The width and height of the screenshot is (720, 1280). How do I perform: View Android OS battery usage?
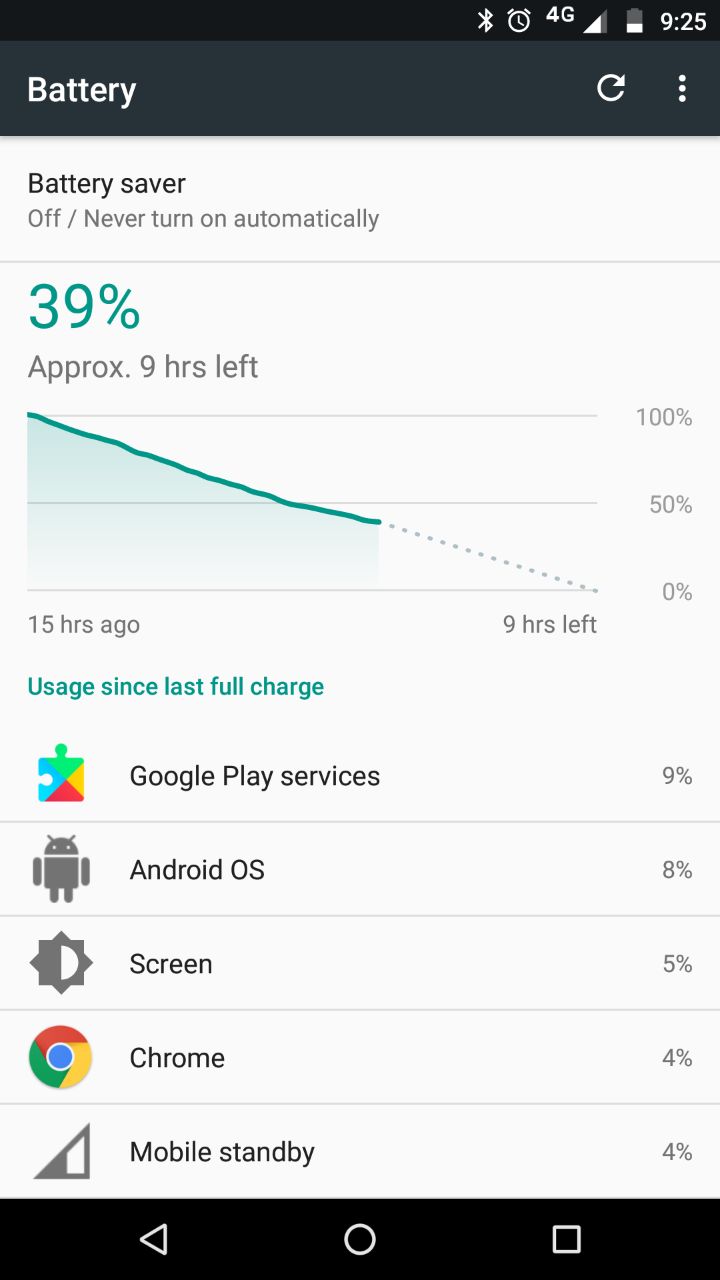pyautogui.click(x=360, y=870)
